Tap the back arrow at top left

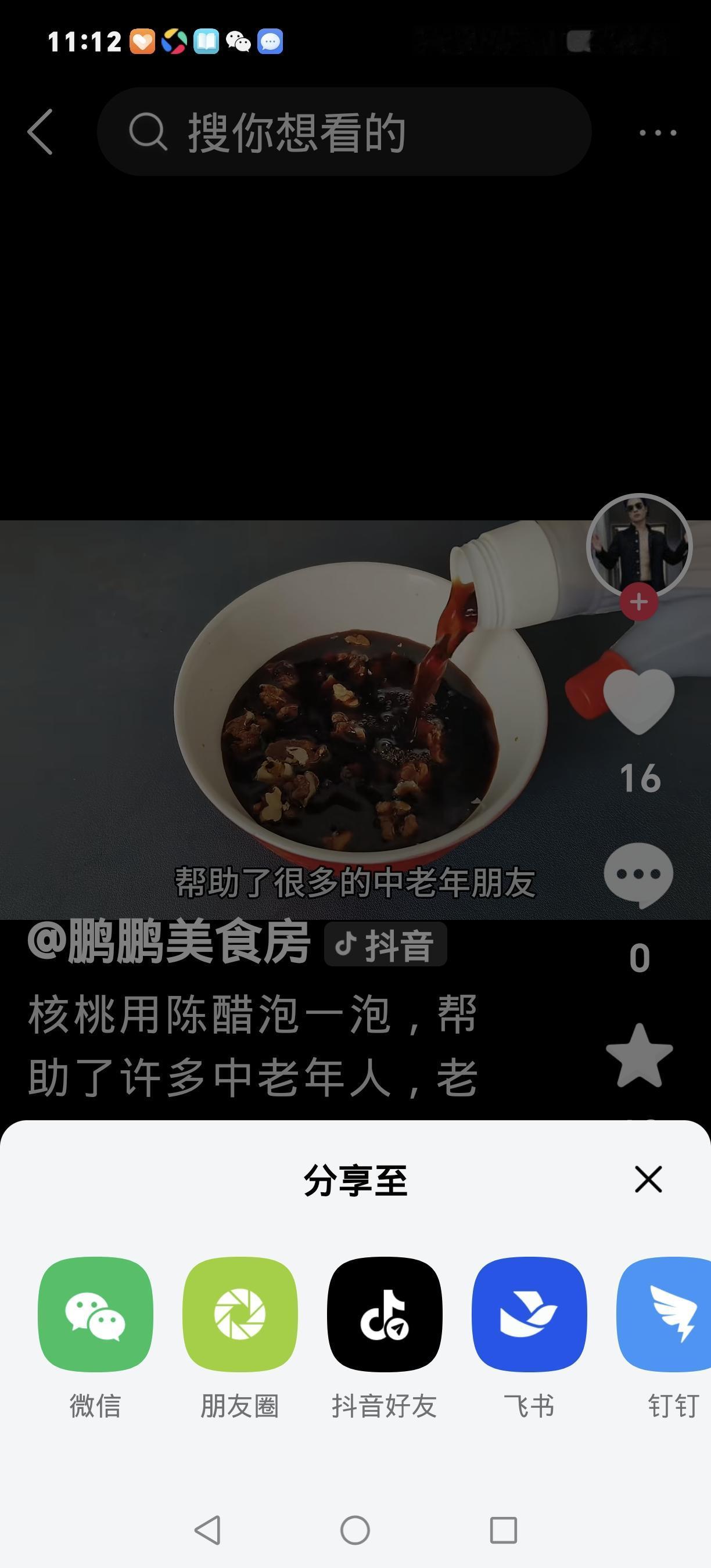point(39,132)
